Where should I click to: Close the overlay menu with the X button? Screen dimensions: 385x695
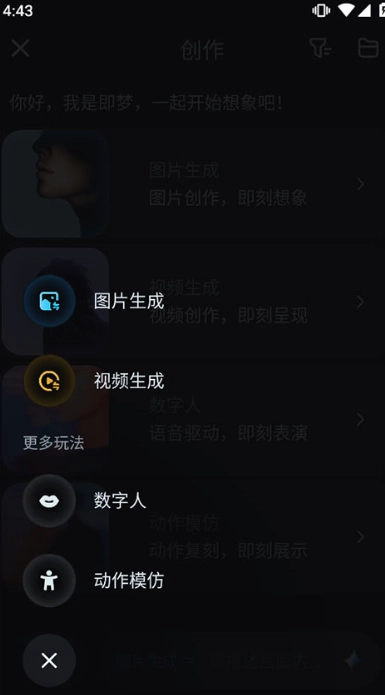49,660
